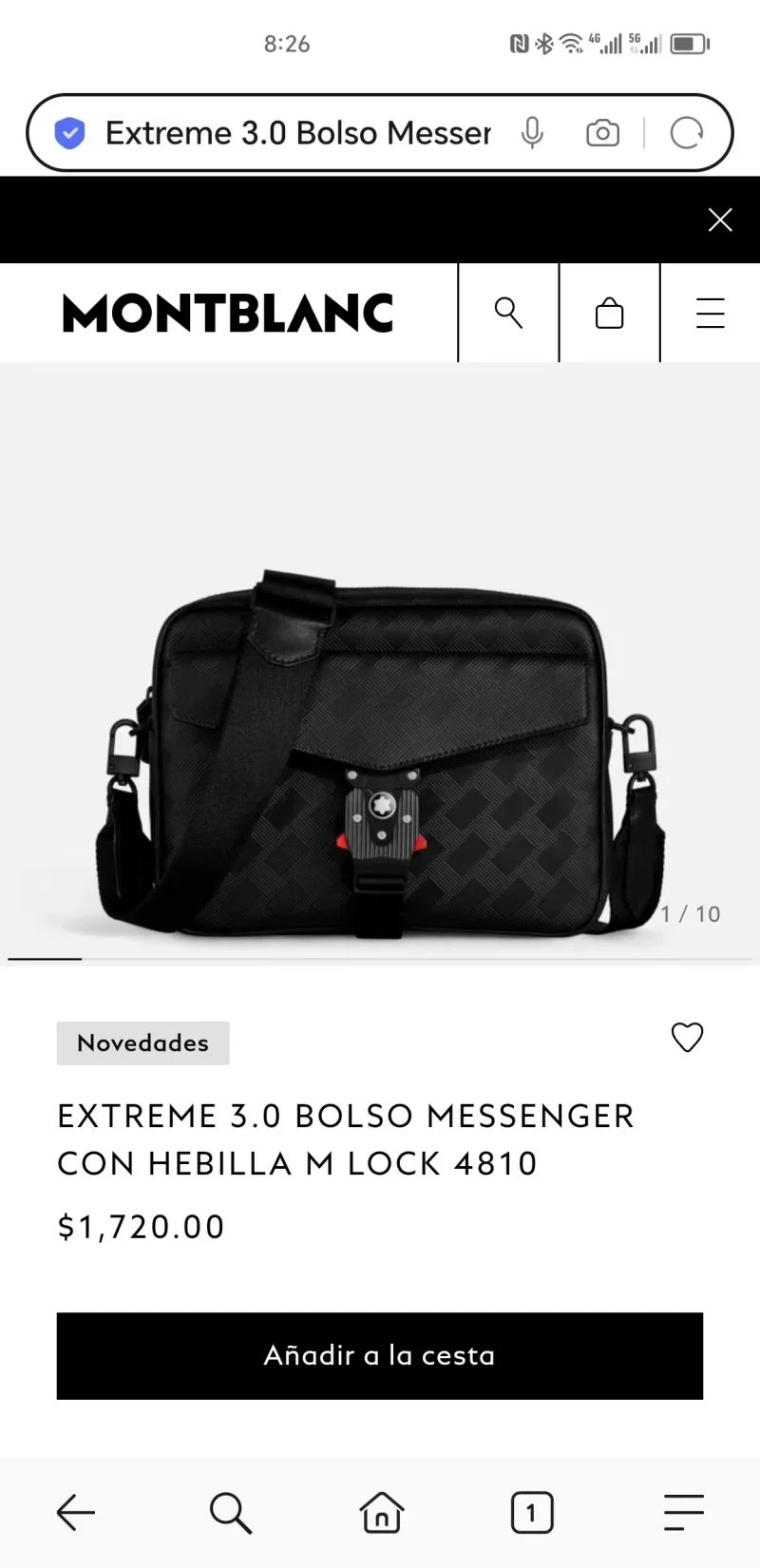Go back to the previous page
The image size is (760, 1568).
76,1511
